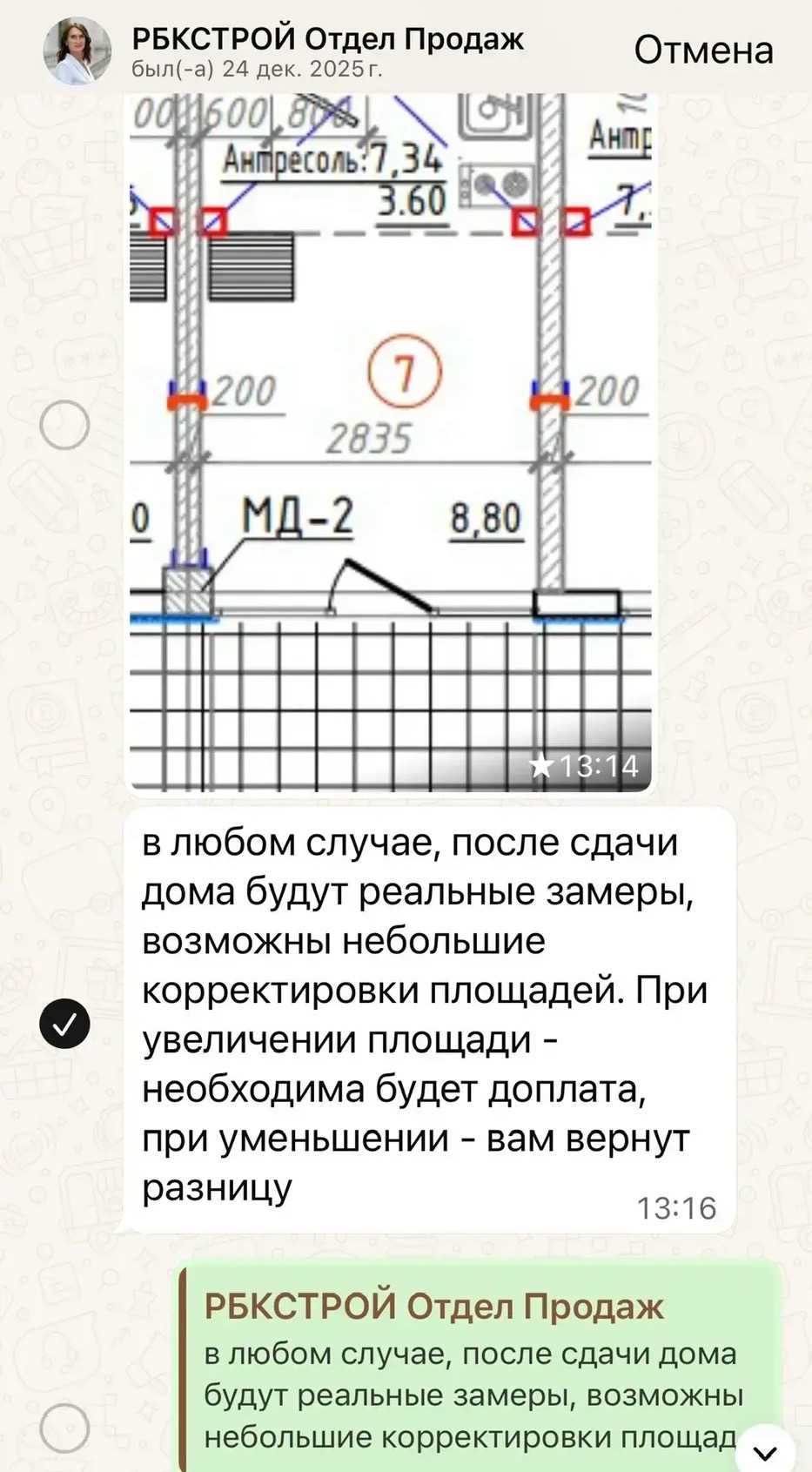812x1472 pixels.
Task: Select the floor plan image message
Action: coord(65,426)
